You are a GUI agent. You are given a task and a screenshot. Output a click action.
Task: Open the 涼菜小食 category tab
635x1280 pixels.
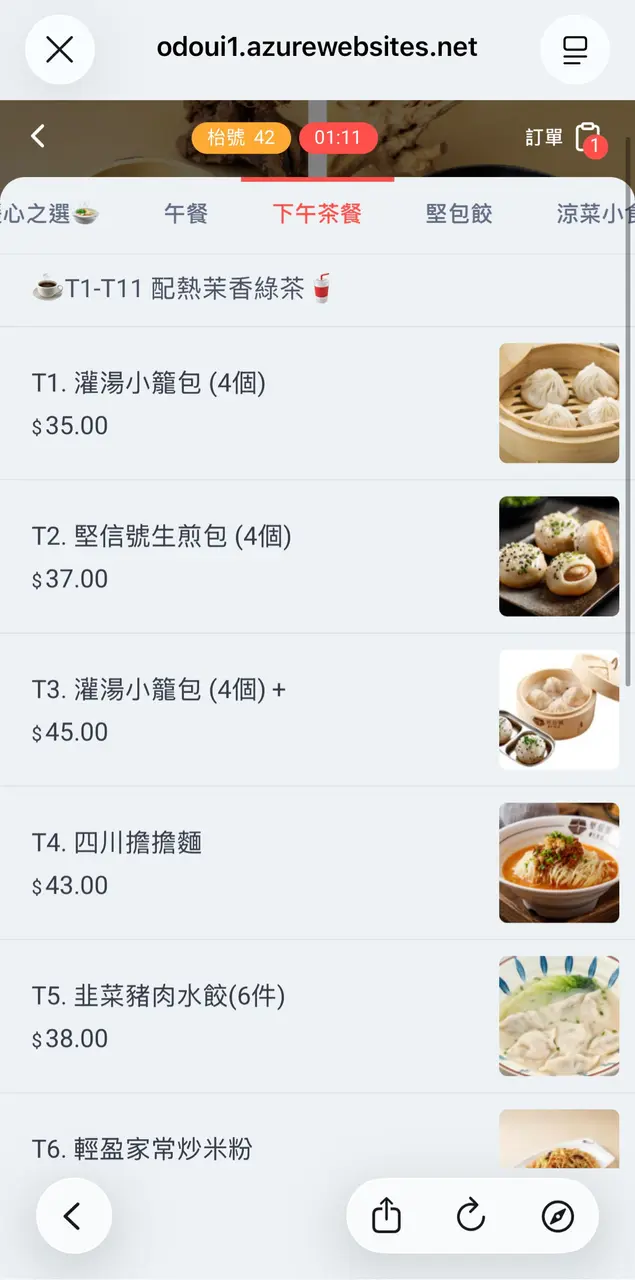[x=595, y=214]
